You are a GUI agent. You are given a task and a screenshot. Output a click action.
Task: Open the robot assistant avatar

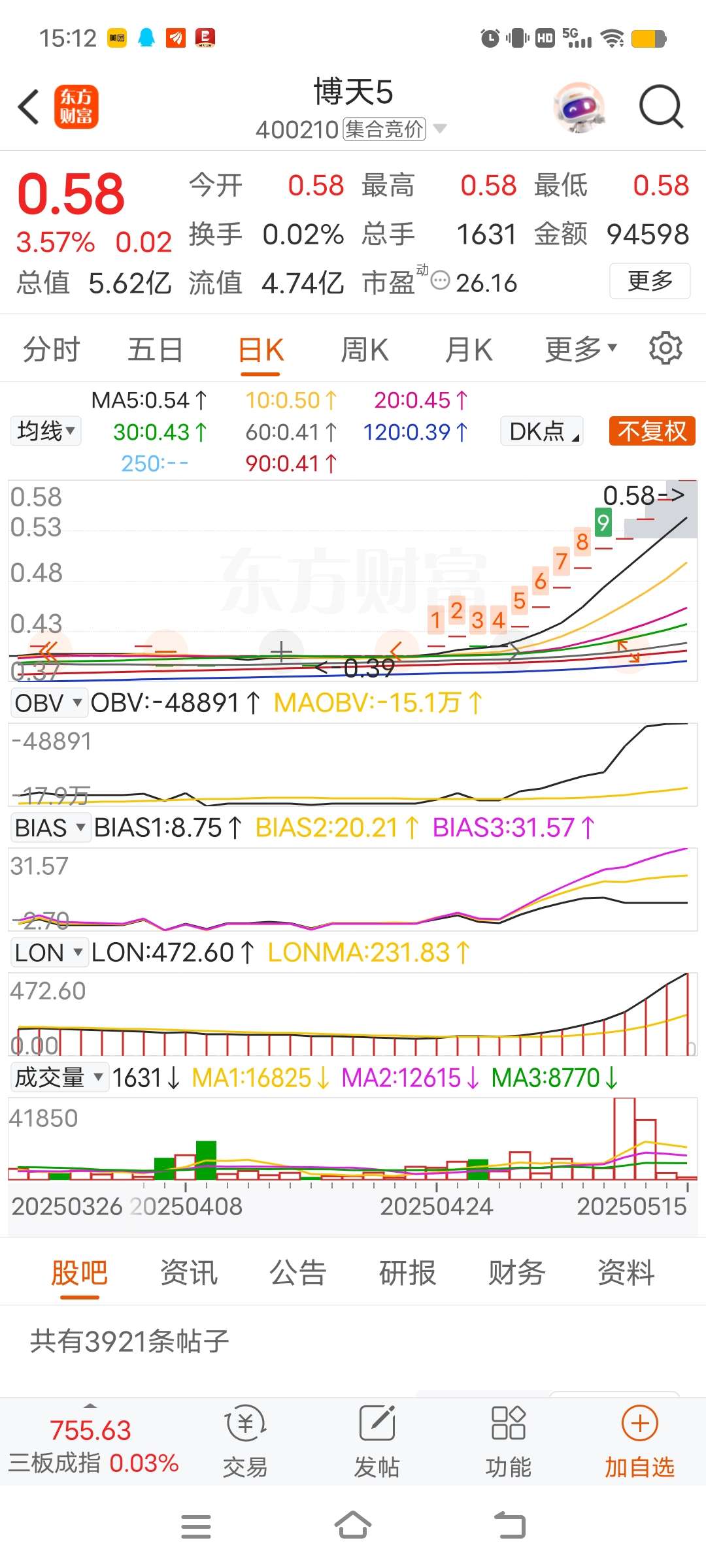pyautogui.click(x=579, y=106)
